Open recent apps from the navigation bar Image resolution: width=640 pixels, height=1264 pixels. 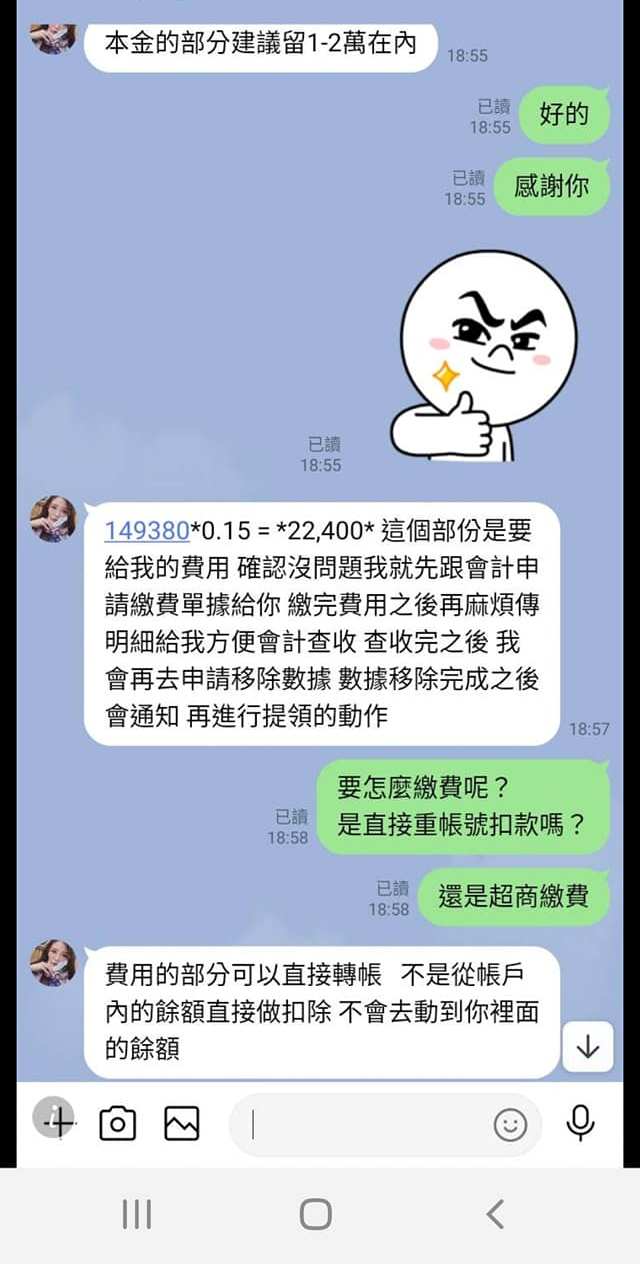pos(137,1214)
